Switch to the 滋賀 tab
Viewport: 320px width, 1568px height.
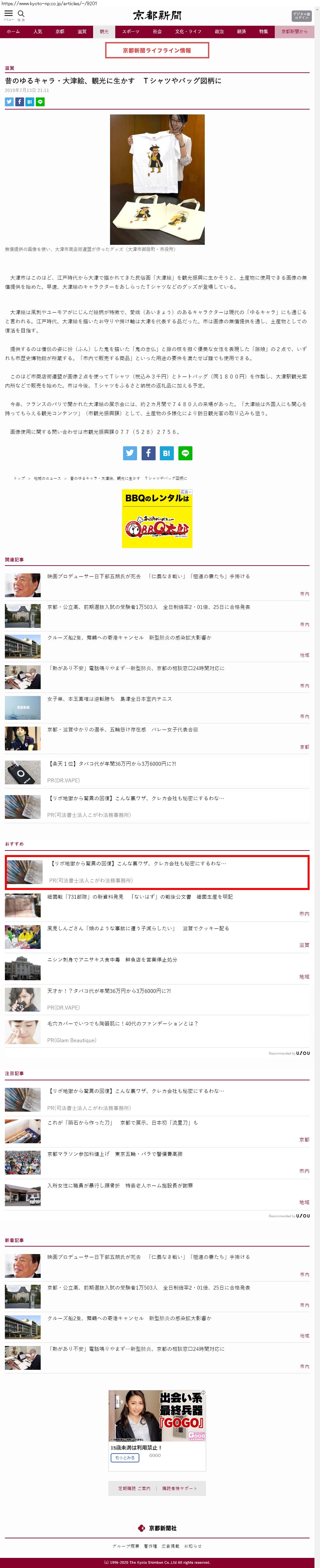(81, 32)
